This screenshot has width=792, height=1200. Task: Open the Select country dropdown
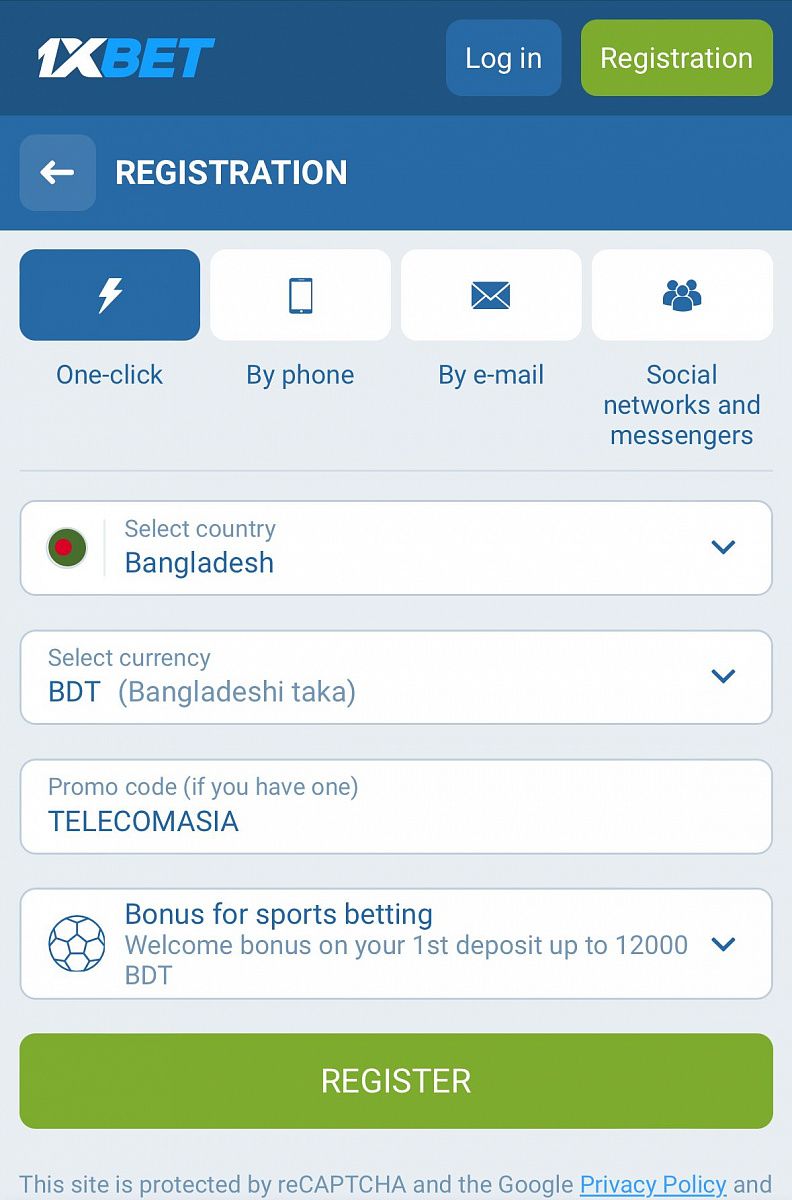tap(722, 547)
